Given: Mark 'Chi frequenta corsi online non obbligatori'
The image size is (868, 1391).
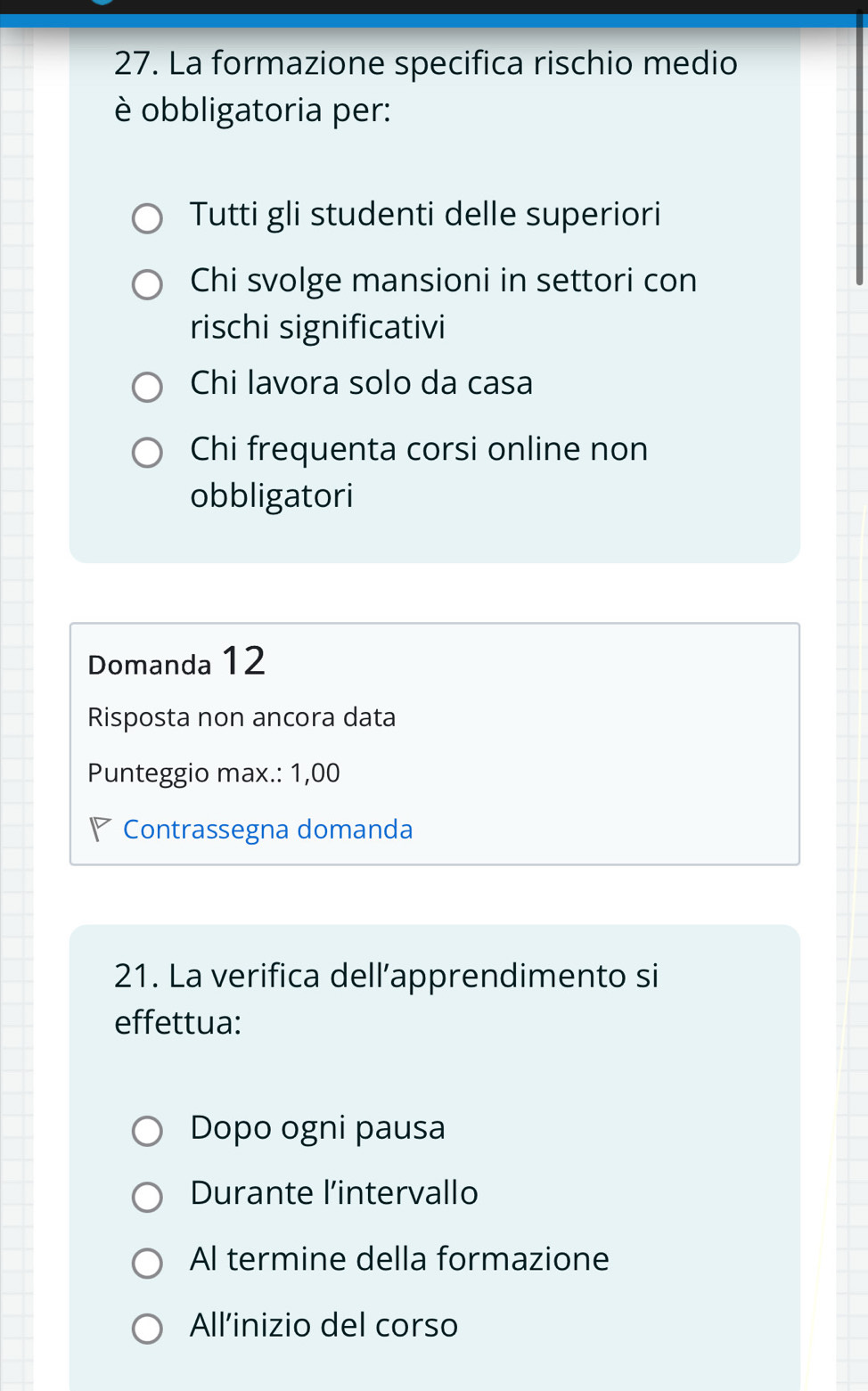Looking at the screenshot, I should tap(148, 452).
